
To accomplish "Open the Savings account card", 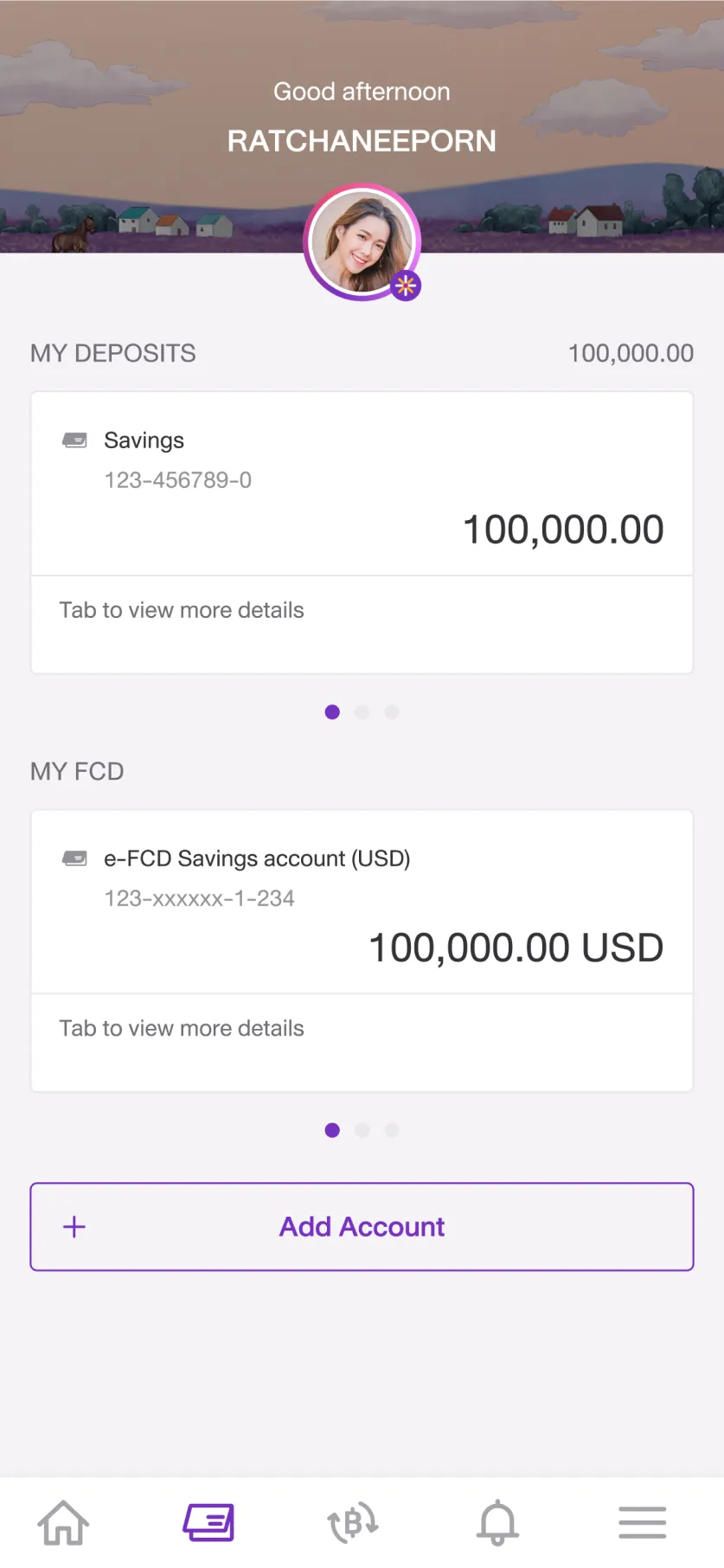I will [362, 484].
